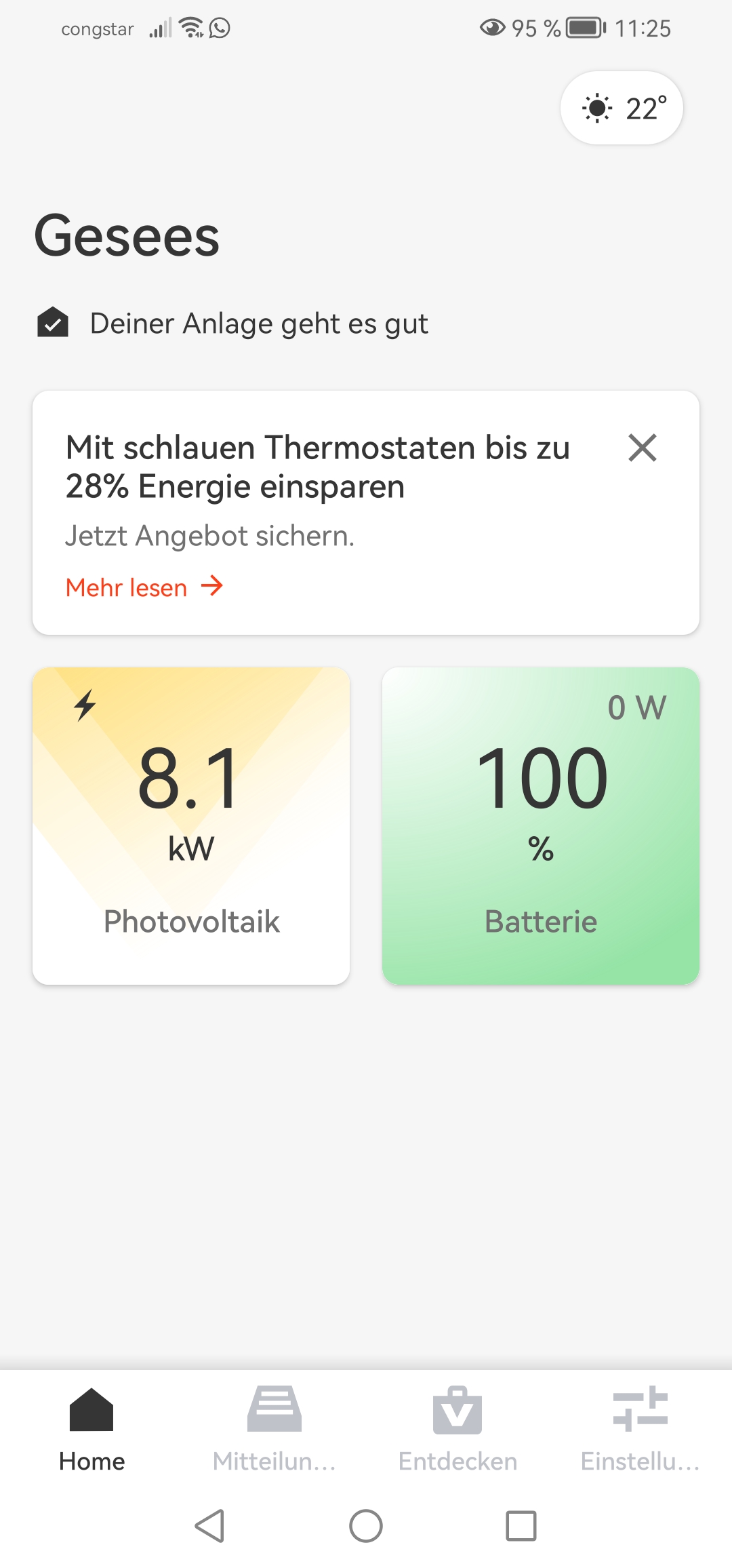Image resolution: width=732 pixels, height=1568 pixels.
Task: Switch to the Mitteilungen tab
Action: 274,1428
